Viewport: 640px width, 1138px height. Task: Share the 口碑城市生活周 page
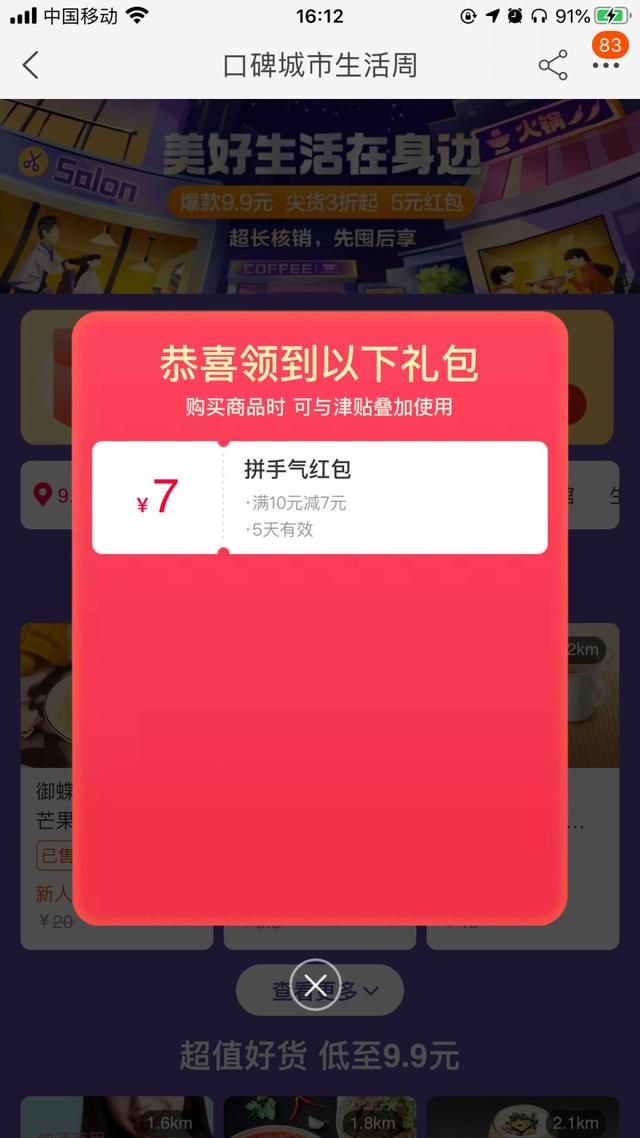tap(553, 65)
